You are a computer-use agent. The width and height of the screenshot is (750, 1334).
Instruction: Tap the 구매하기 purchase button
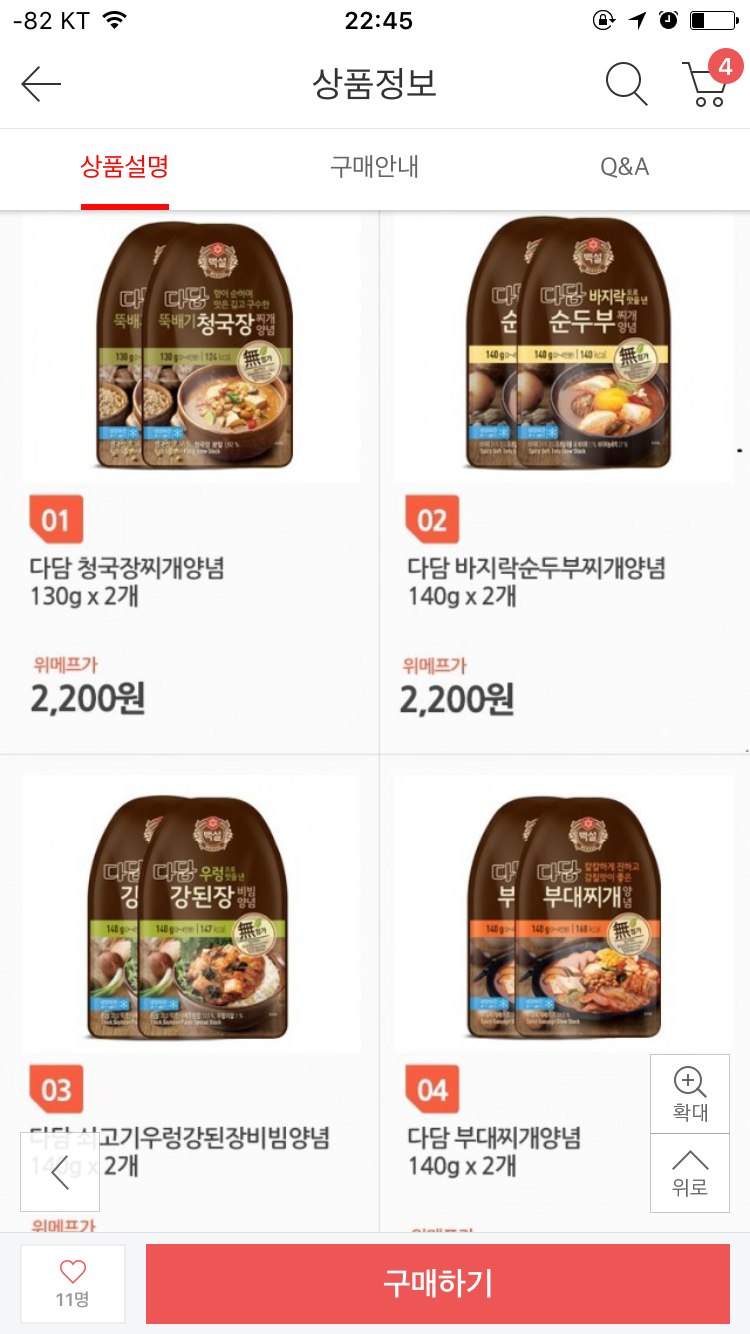[438, 1284]
